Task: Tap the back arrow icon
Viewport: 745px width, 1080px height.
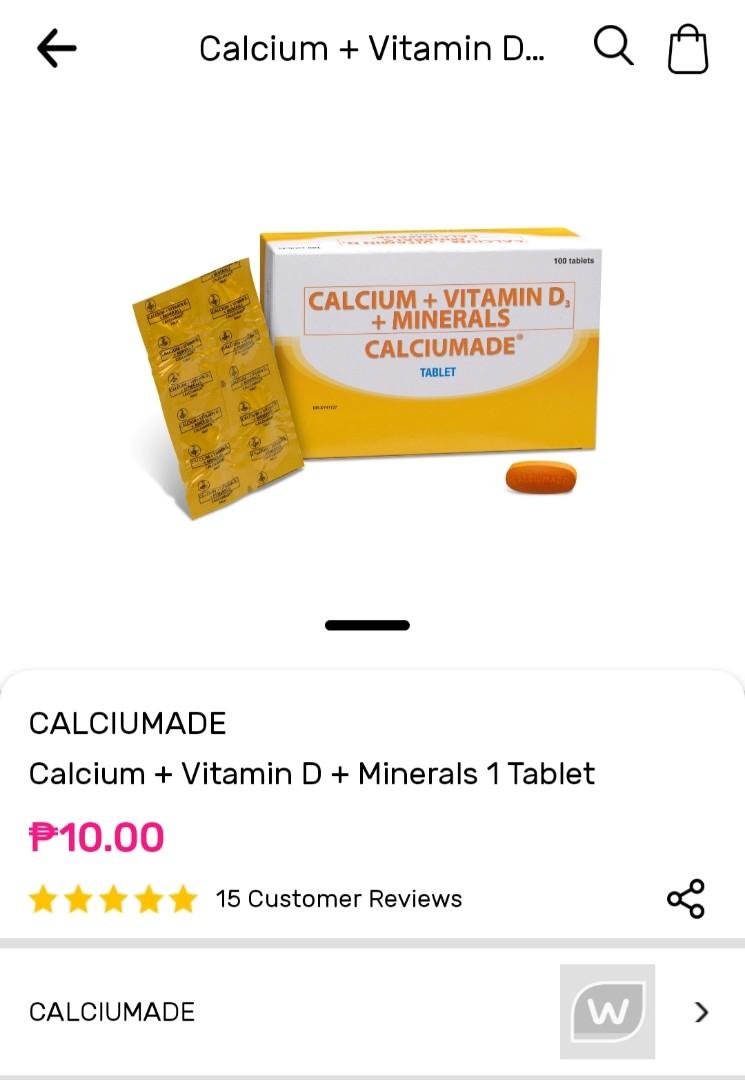Action: (55, 46)
